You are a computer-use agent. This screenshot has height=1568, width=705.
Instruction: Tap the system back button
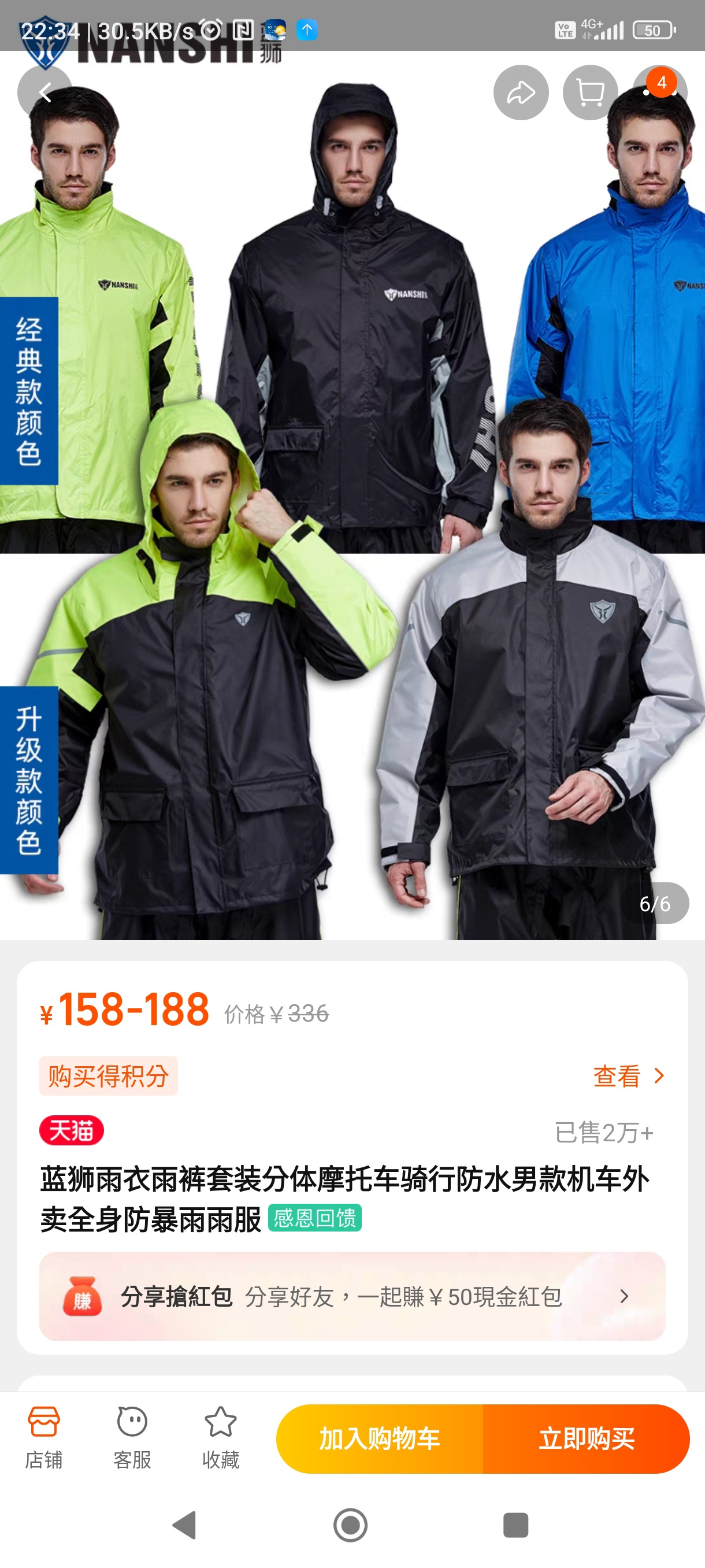[x=185, y=1525]
